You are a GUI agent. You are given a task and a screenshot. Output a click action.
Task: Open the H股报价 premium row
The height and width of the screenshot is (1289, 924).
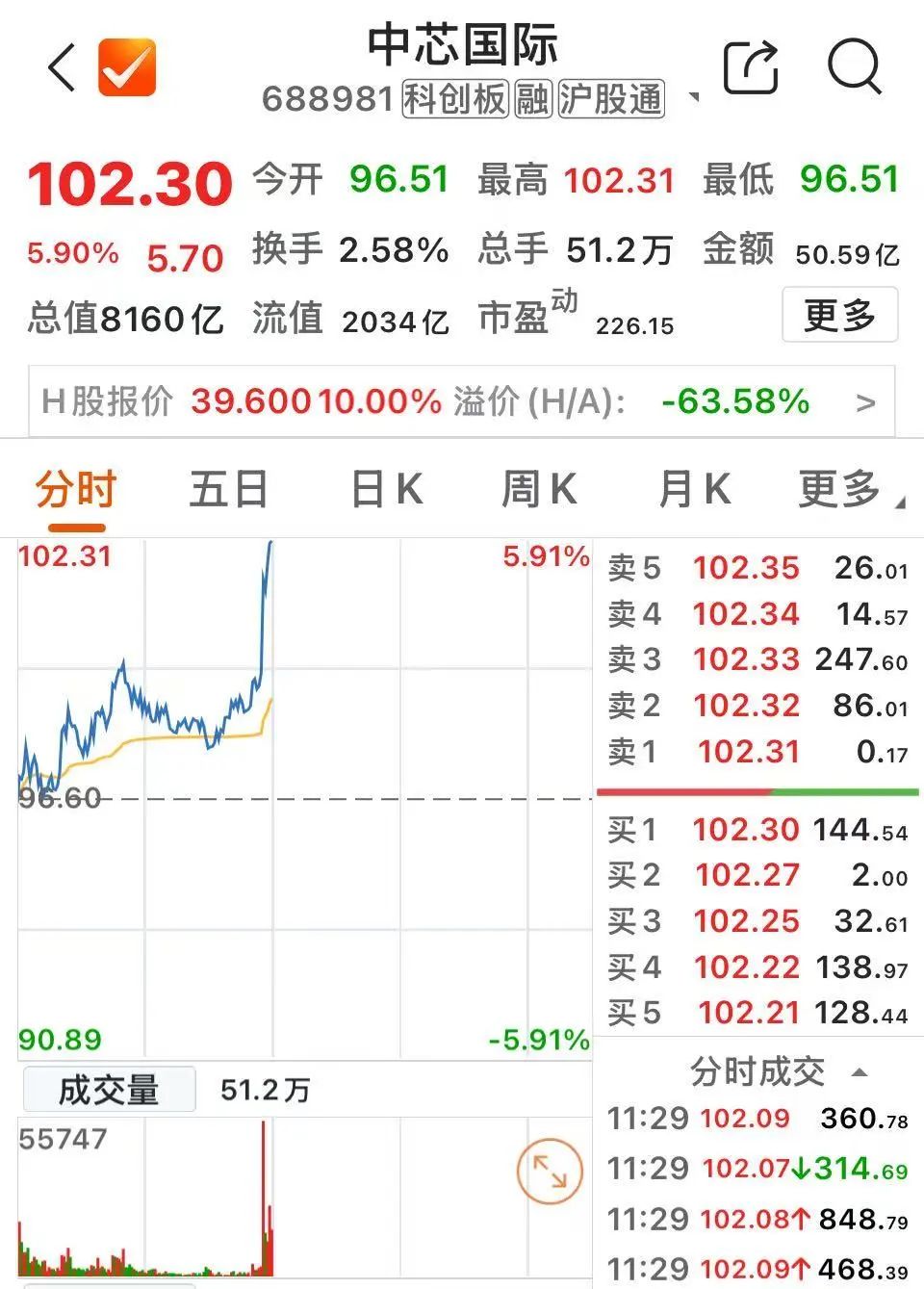462,401
